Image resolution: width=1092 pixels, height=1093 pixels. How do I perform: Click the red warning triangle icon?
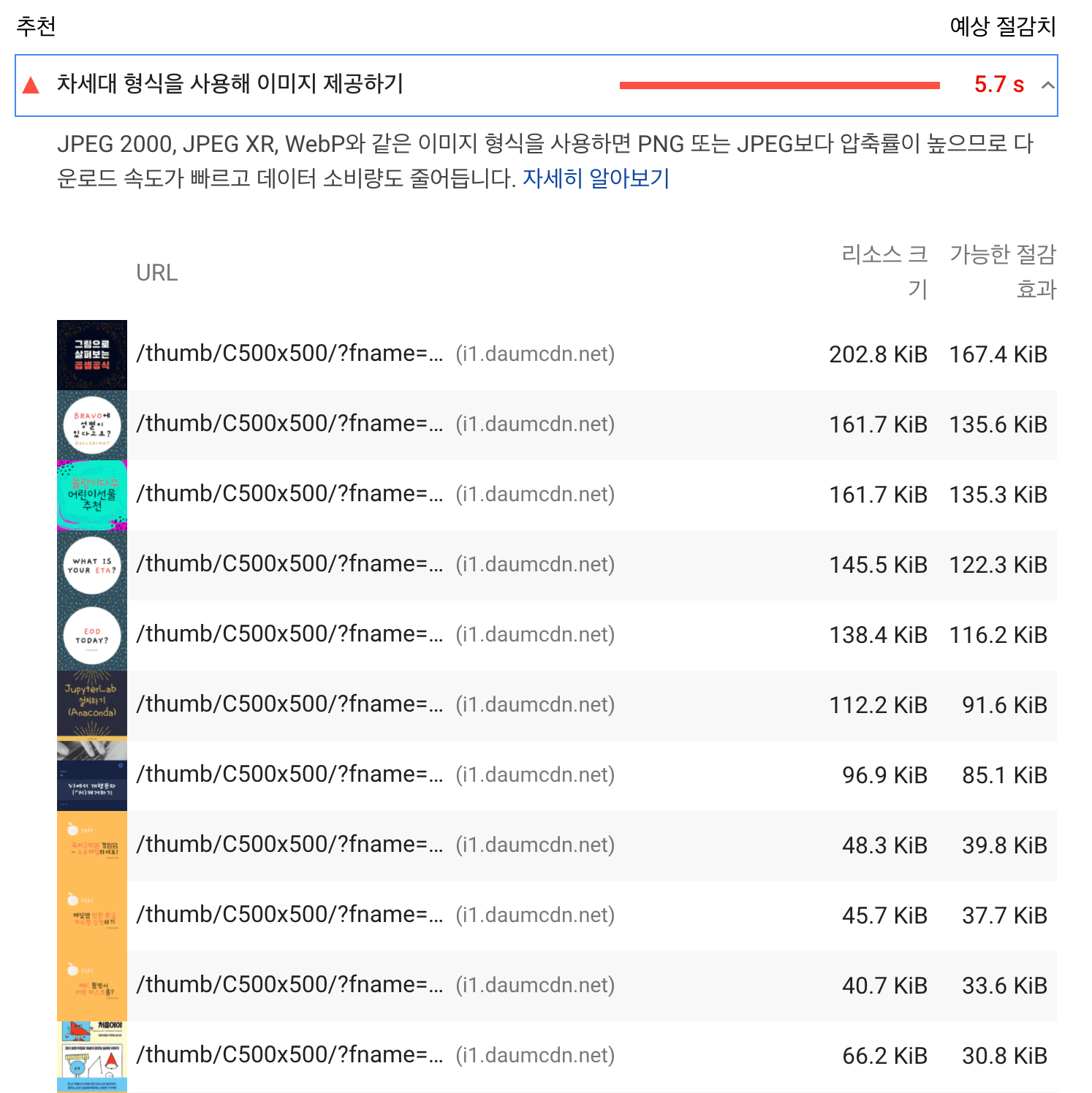point(31,86)
